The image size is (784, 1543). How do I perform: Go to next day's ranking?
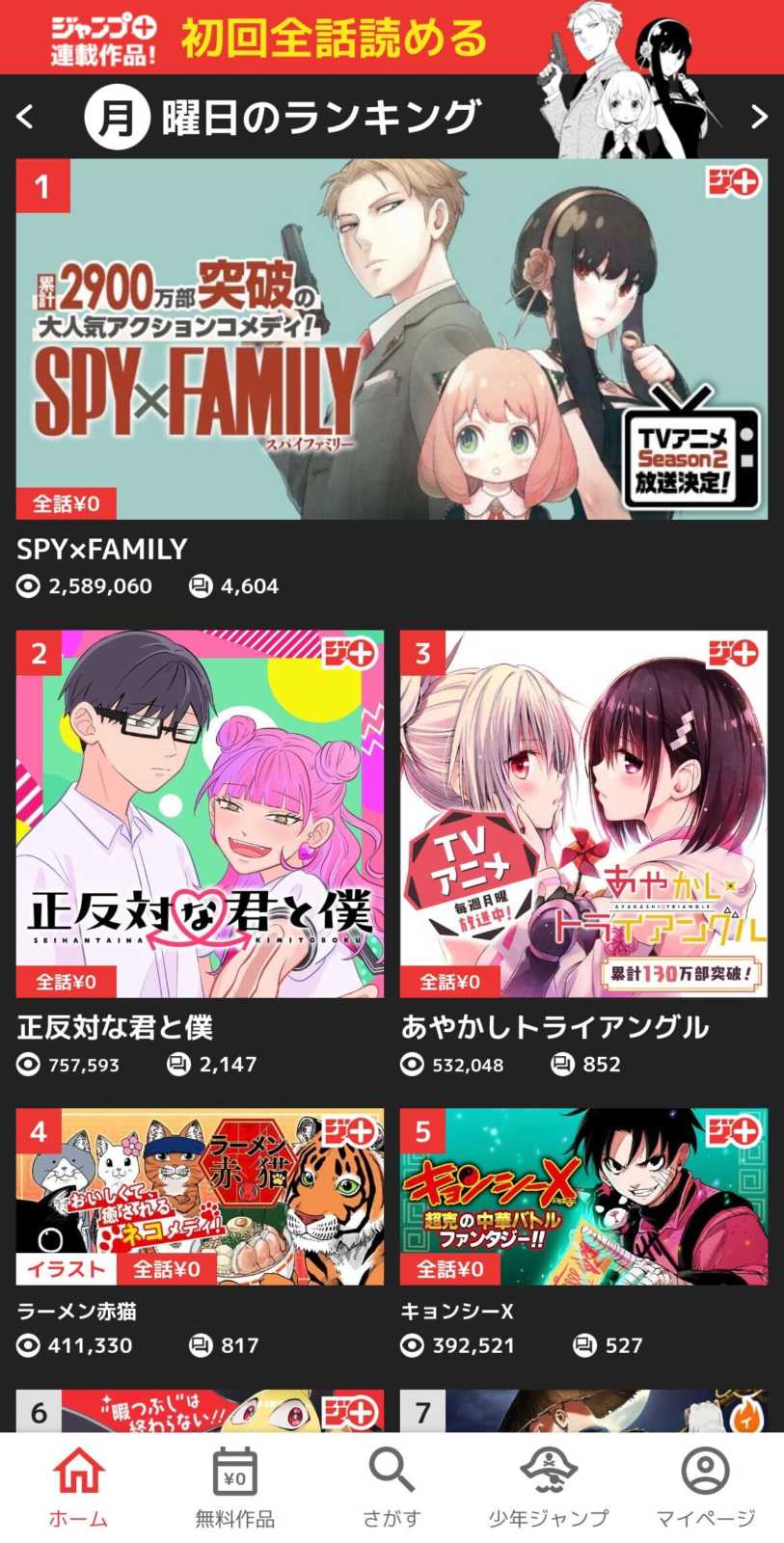759,118
